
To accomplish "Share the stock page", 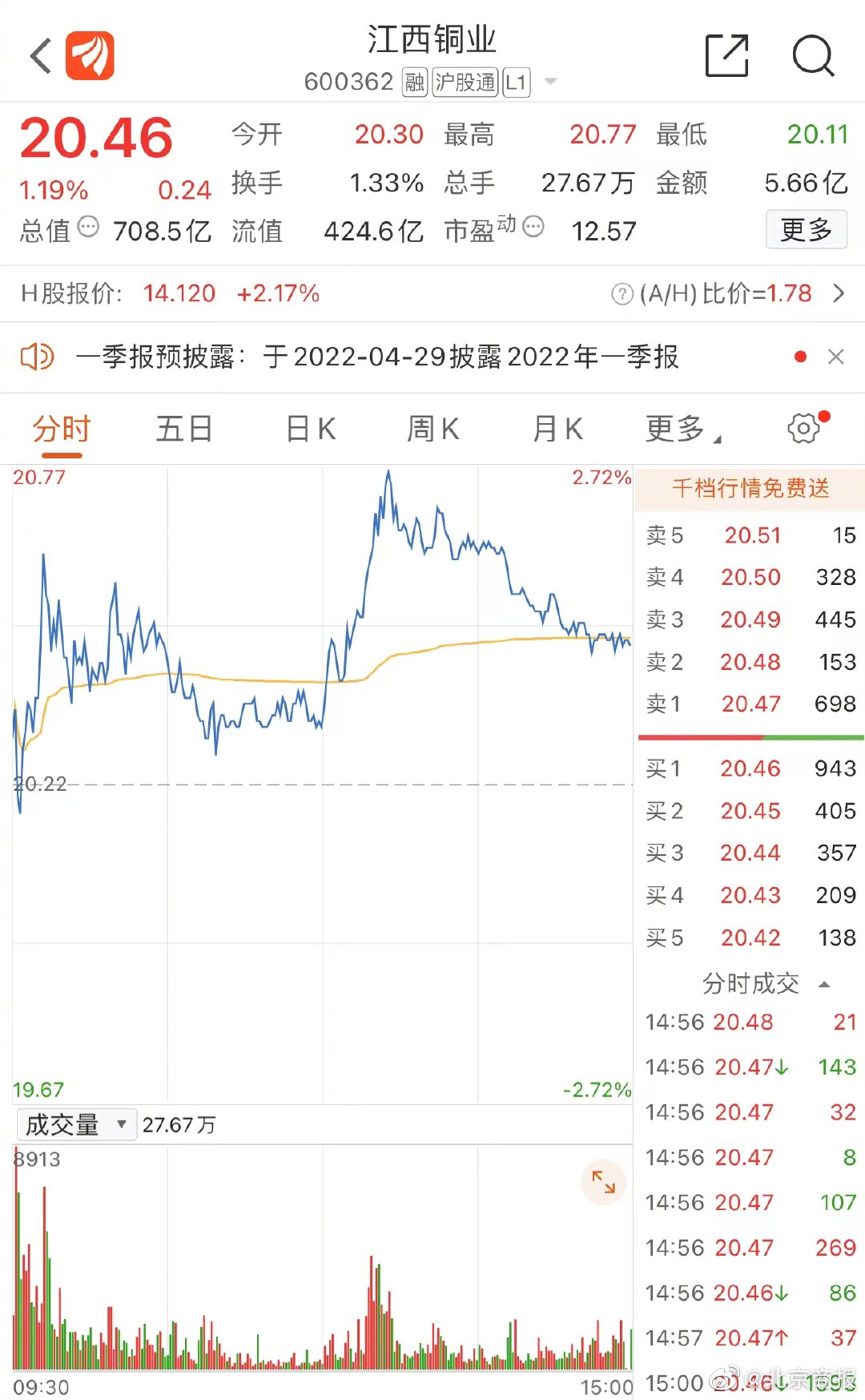I will (726, 56).
